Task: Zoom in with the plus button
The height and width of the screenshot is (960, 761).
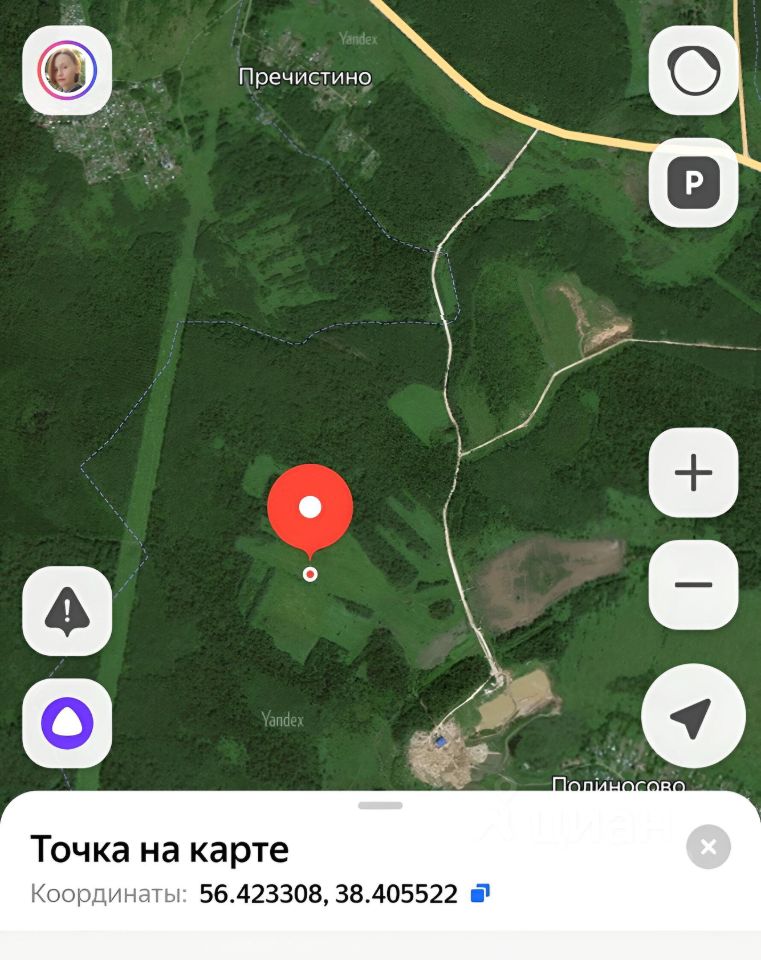Action: click(x=693, y=473)
